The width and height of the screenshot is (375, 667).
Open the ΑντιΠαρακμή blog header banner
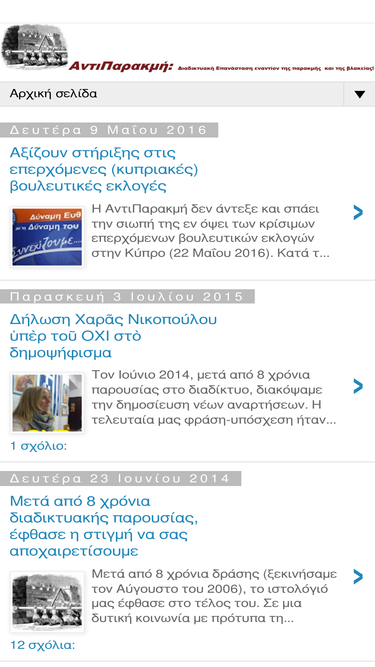[x=188, y=48]
